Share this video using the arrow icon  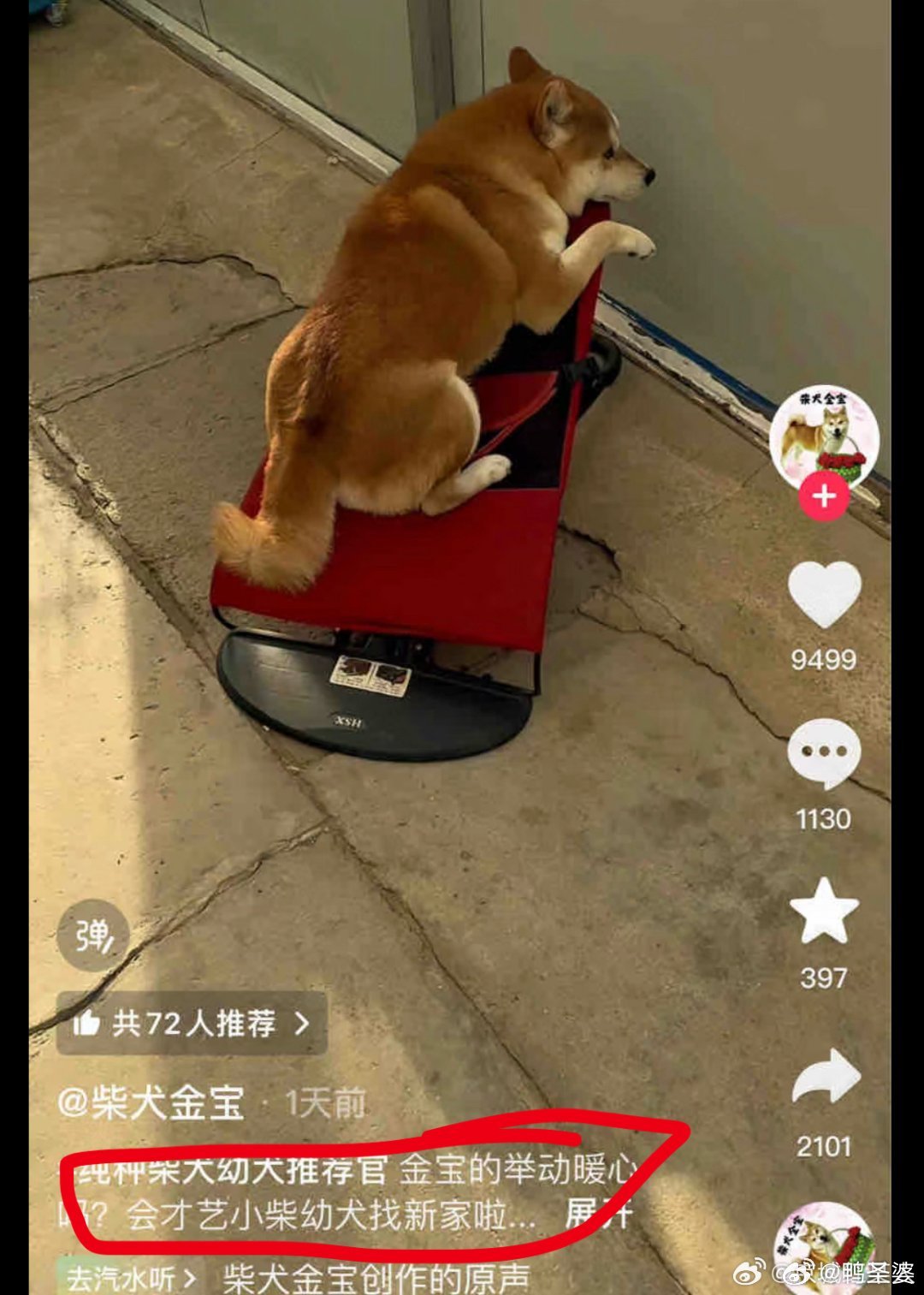point(824,1077)
